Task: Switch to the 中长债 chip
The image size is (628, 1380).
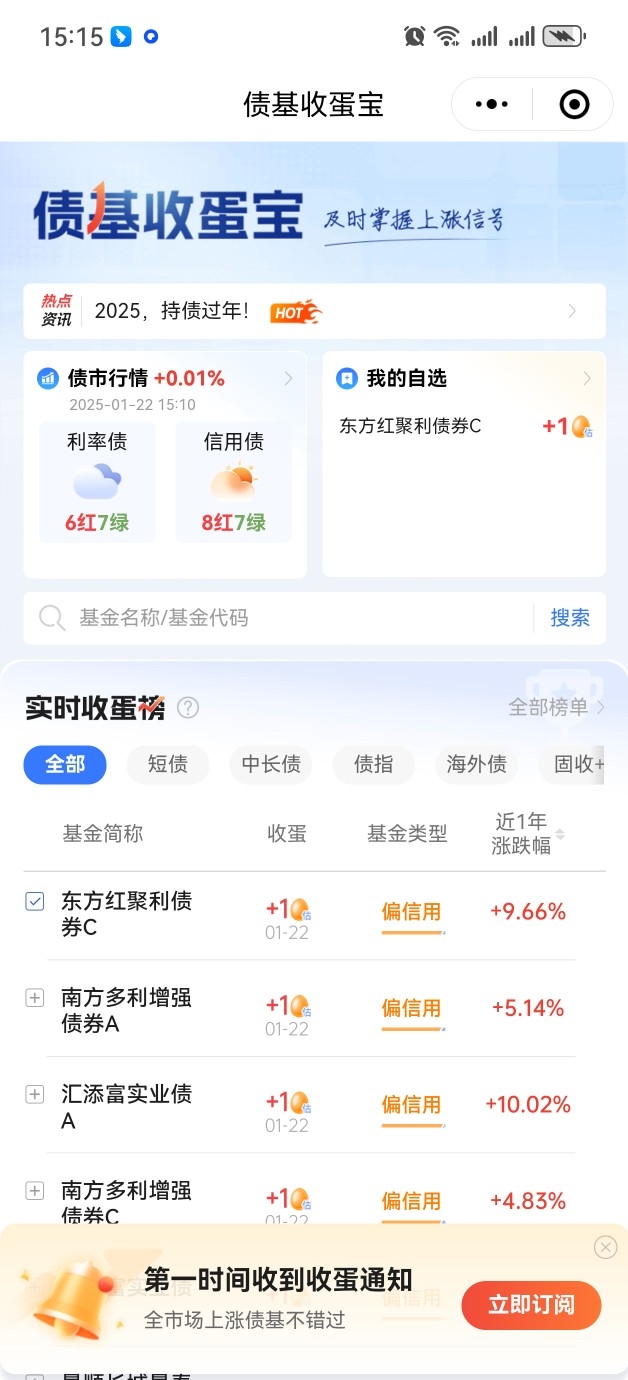Action: click(x=271, y=764)
